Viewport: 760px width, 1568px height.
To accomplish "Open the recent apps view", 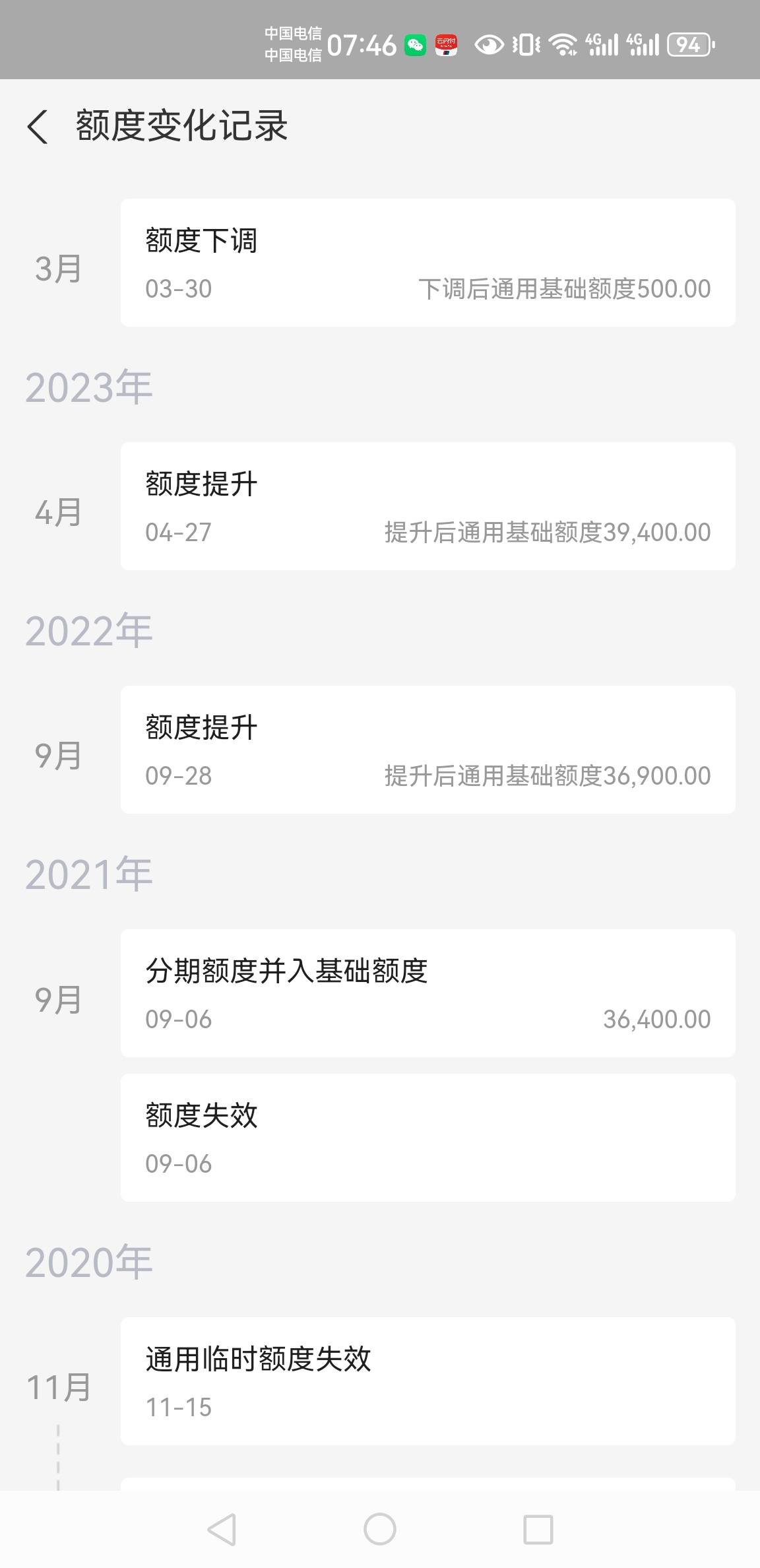I will pyautogui.click(x=538, y=1529).
